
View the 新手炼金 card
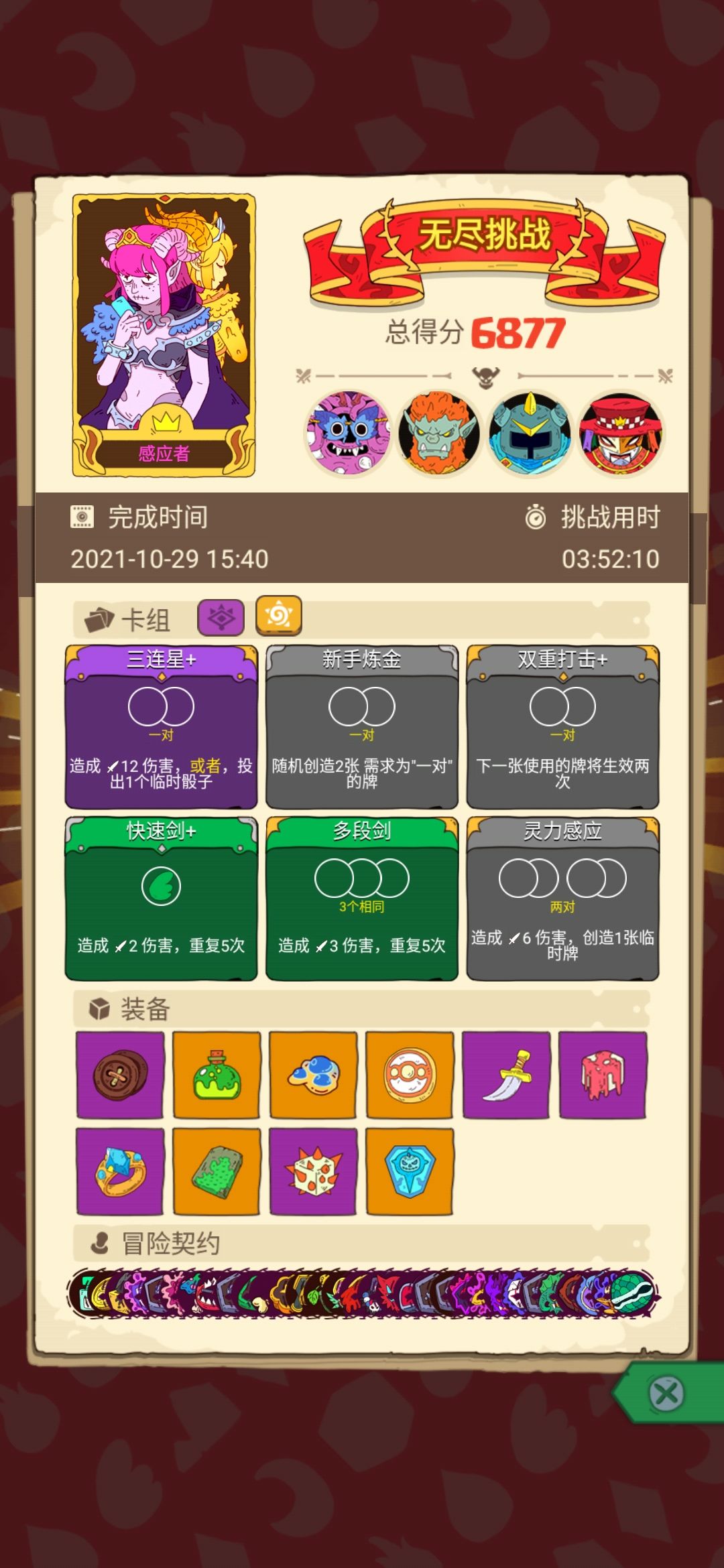(362, 727)
